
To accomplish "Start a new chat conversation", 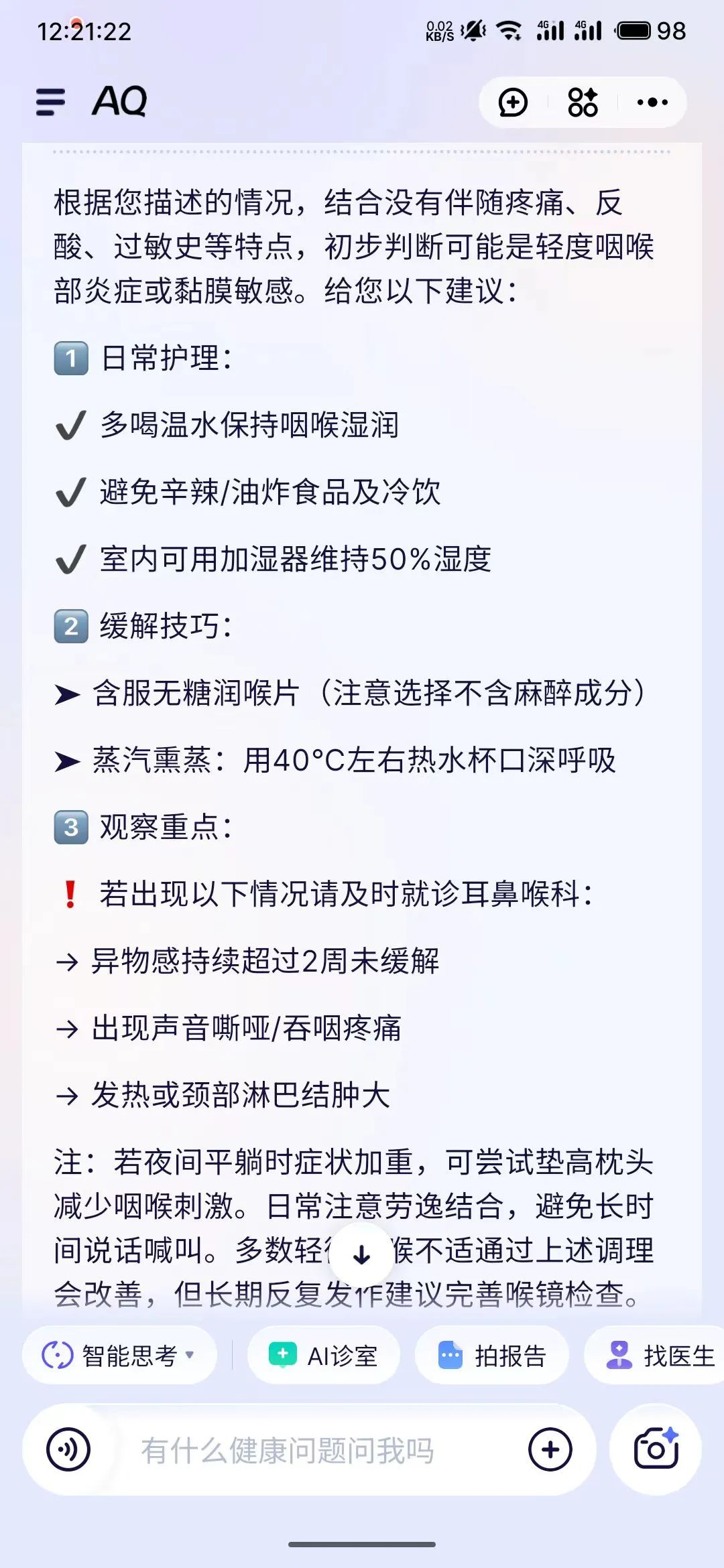I will tap(513, 103).
